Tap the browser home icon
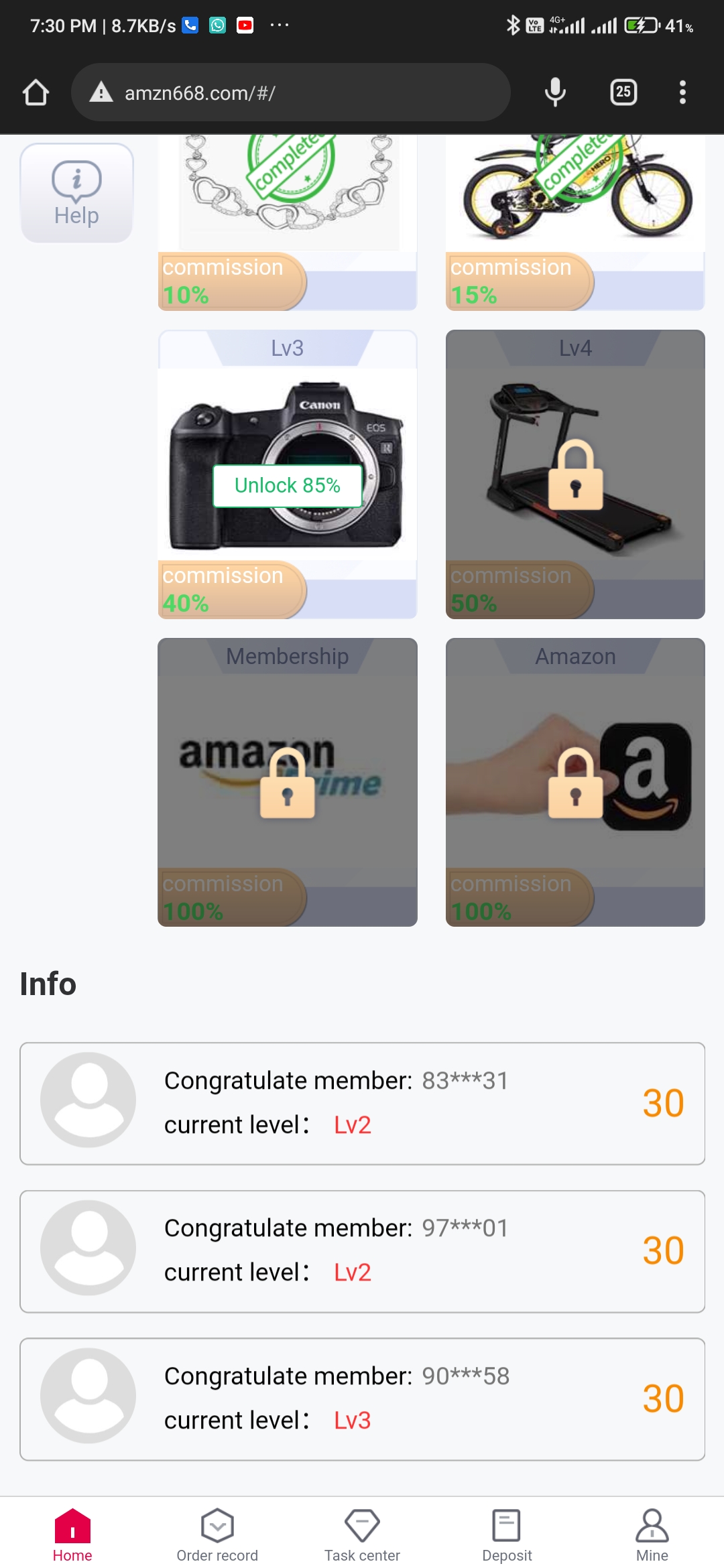 [x=36, y=92]
